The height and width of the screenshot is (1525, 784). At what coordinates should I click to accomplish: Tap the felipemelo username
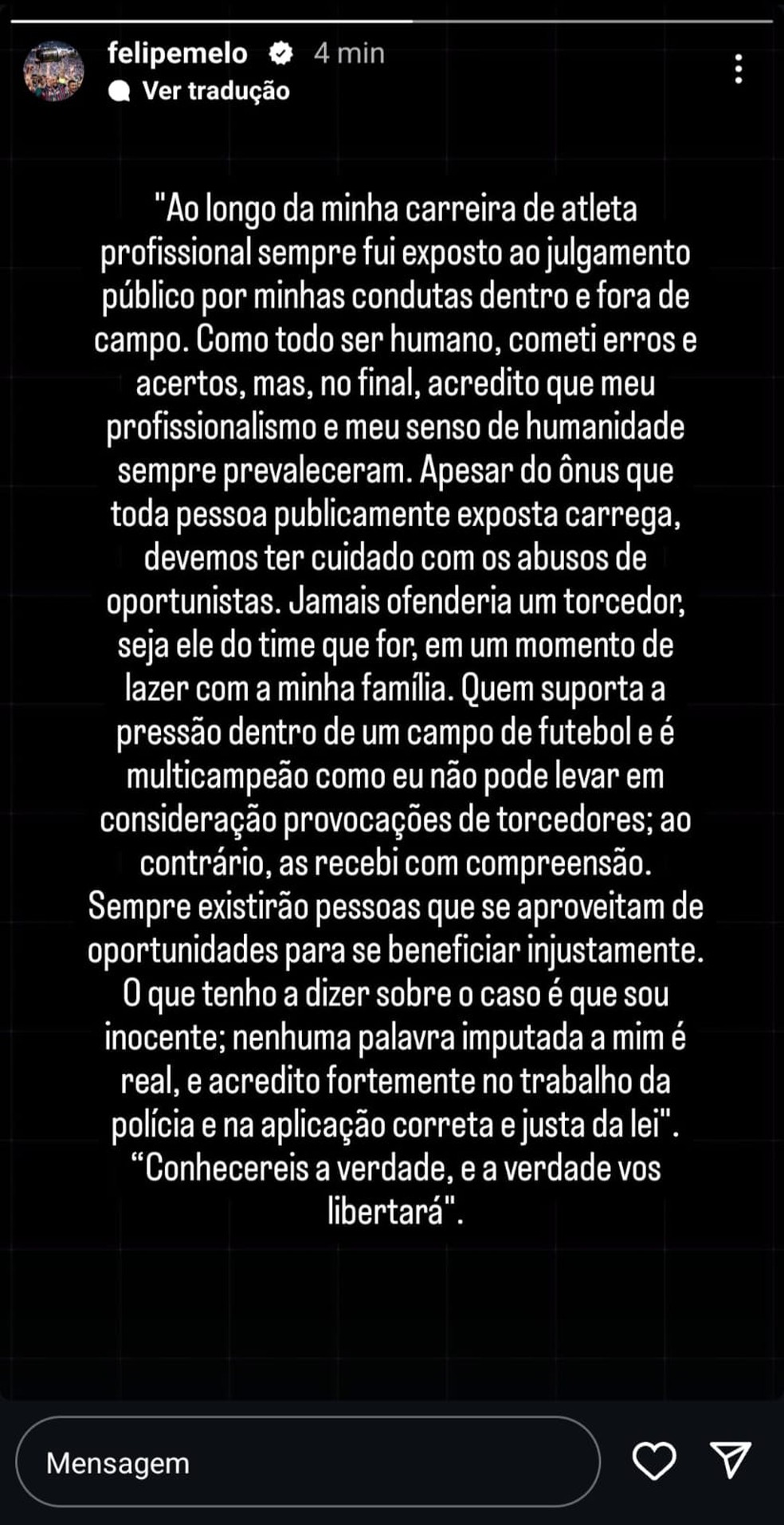click(177, 53)
